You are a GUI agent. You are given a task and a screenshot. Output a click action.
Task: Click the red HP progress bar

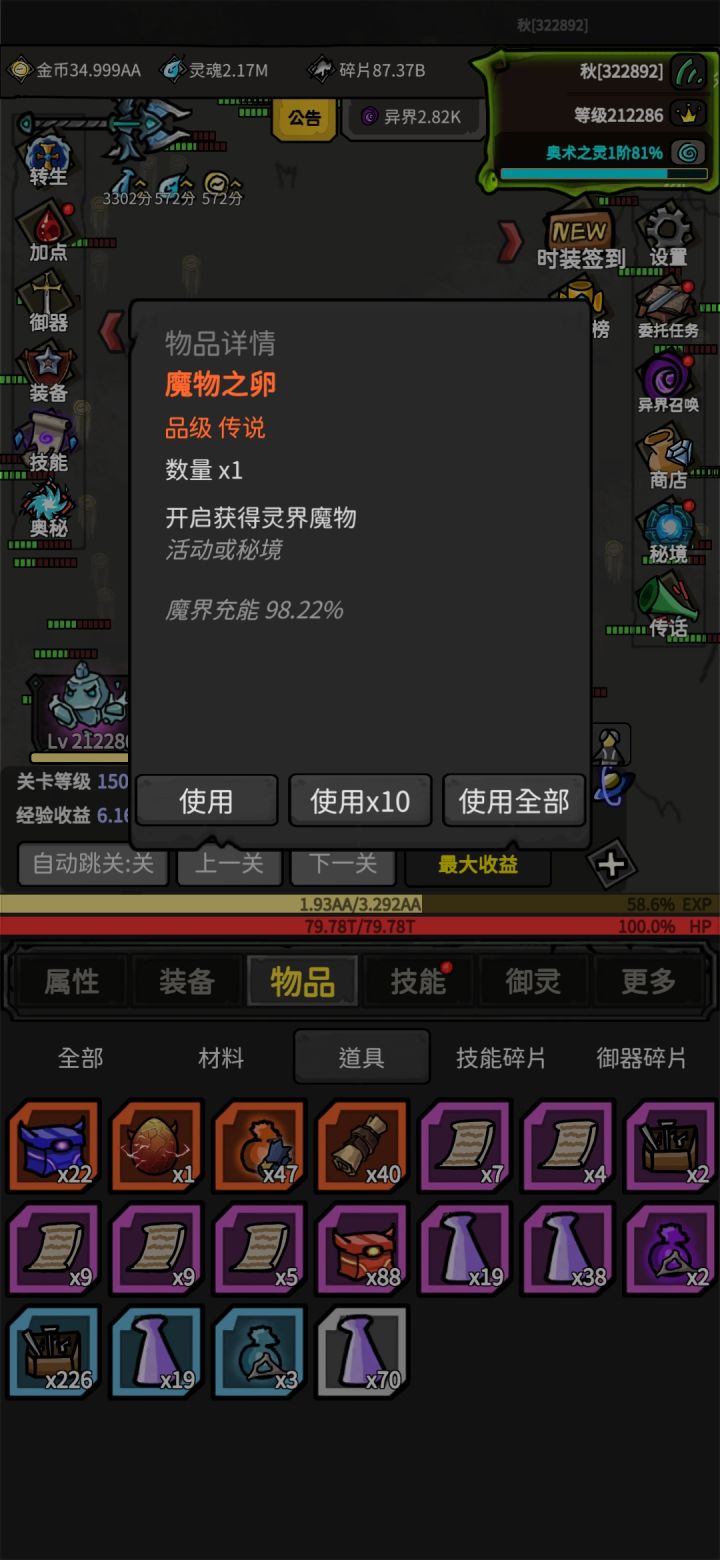360,927
